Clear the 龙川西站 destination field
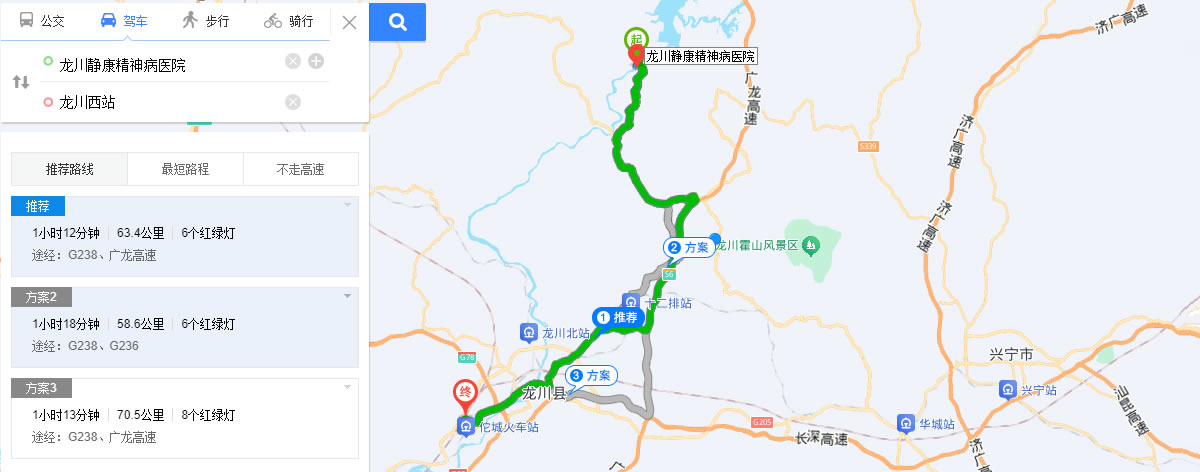Screen dimensions: 1200x472 (293, 102)
